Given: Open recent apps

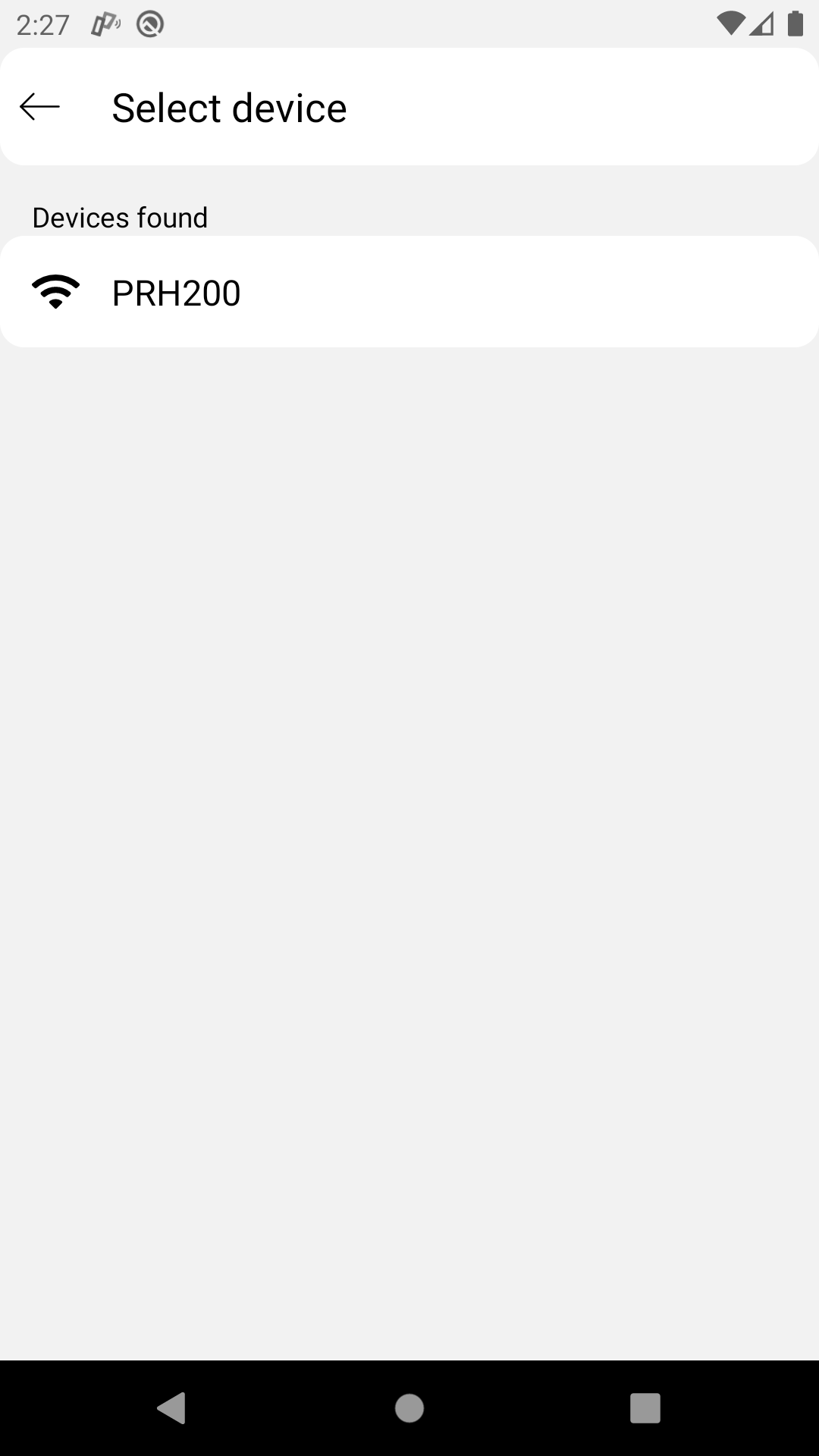Looking at the screenshot, I should pos(645,1408).
